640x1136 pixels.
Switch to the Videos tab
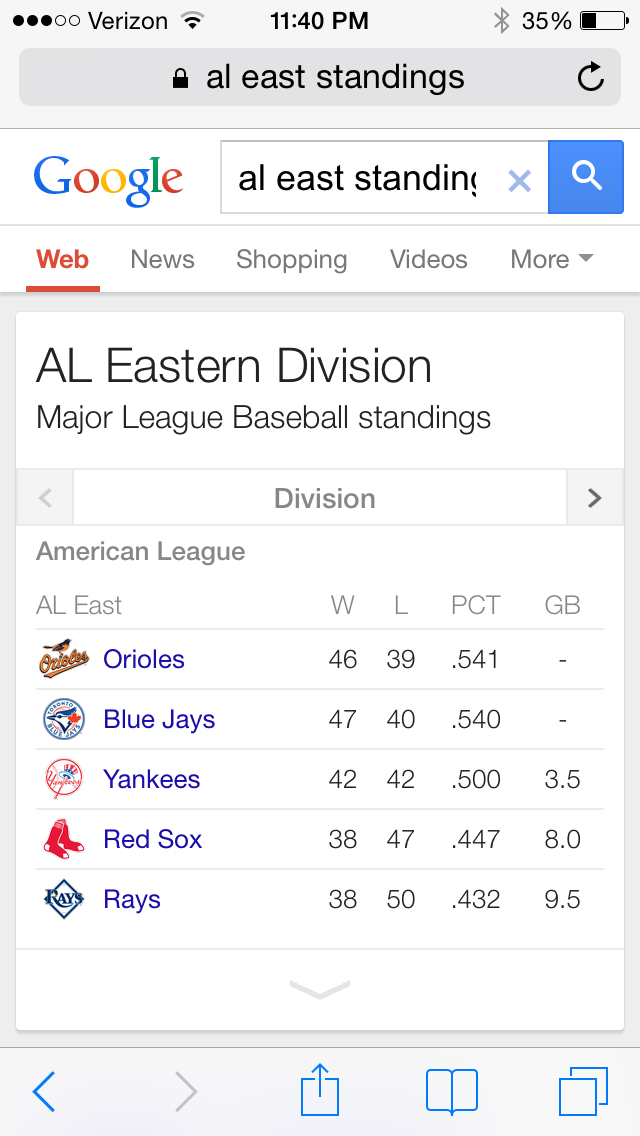point(428,259)
